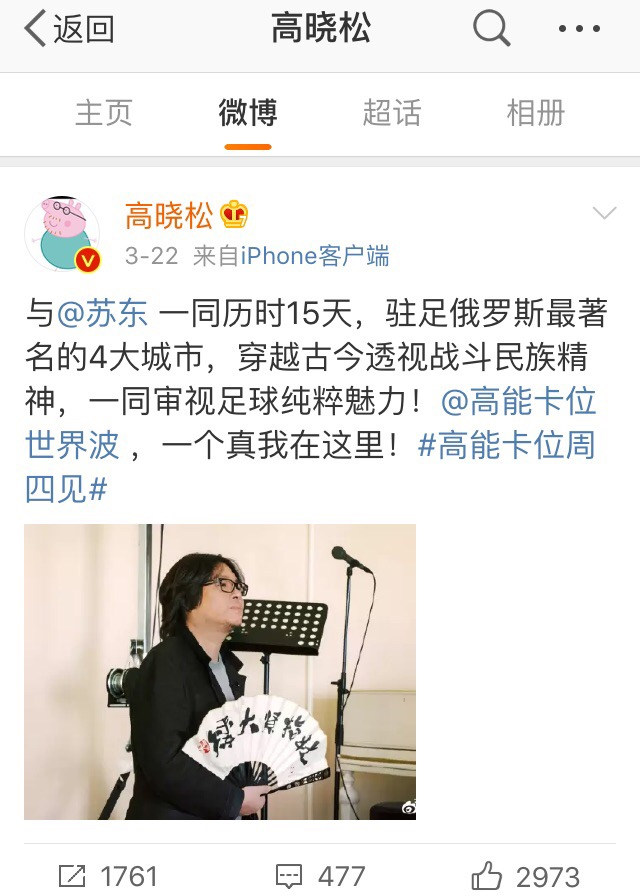
Task: Go back with the 返回 button
Action: point(68,30)
